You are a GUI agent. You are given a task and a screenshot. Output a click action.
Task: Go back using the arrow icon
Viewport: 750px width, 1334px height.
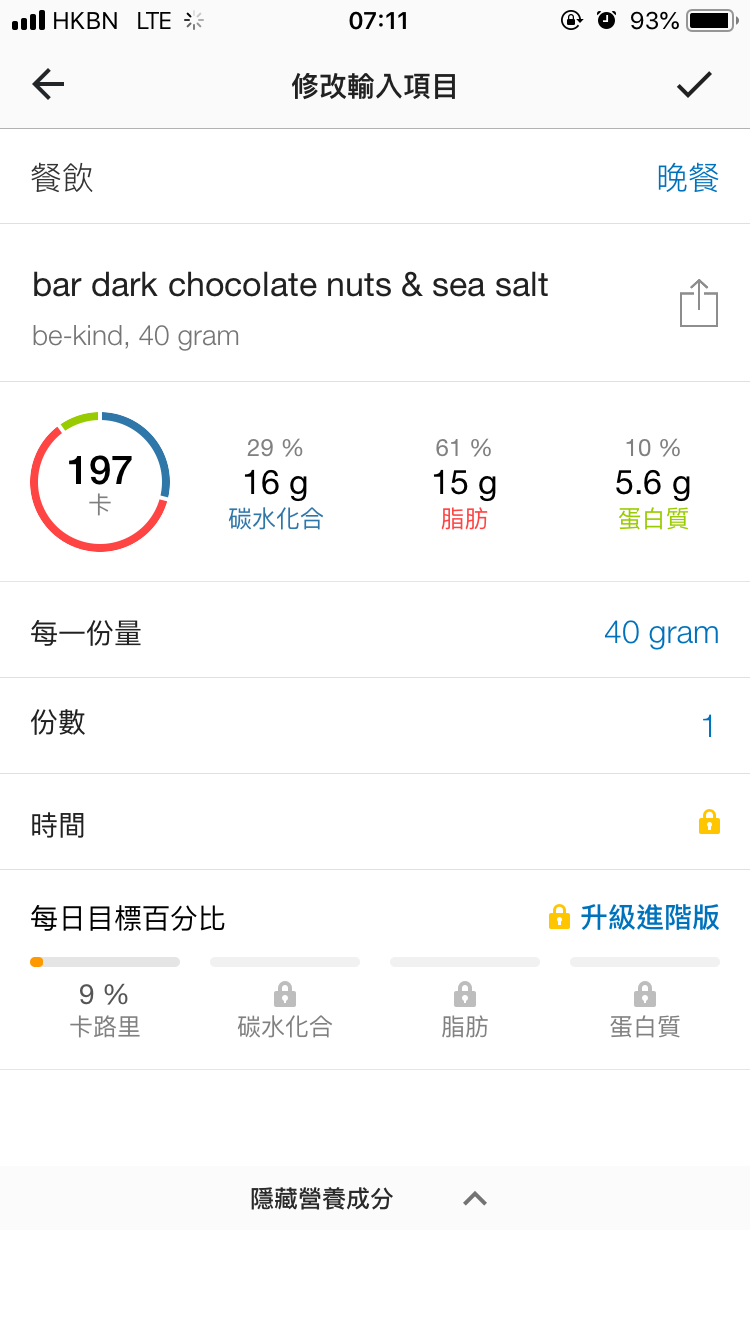tap(48, 85)
